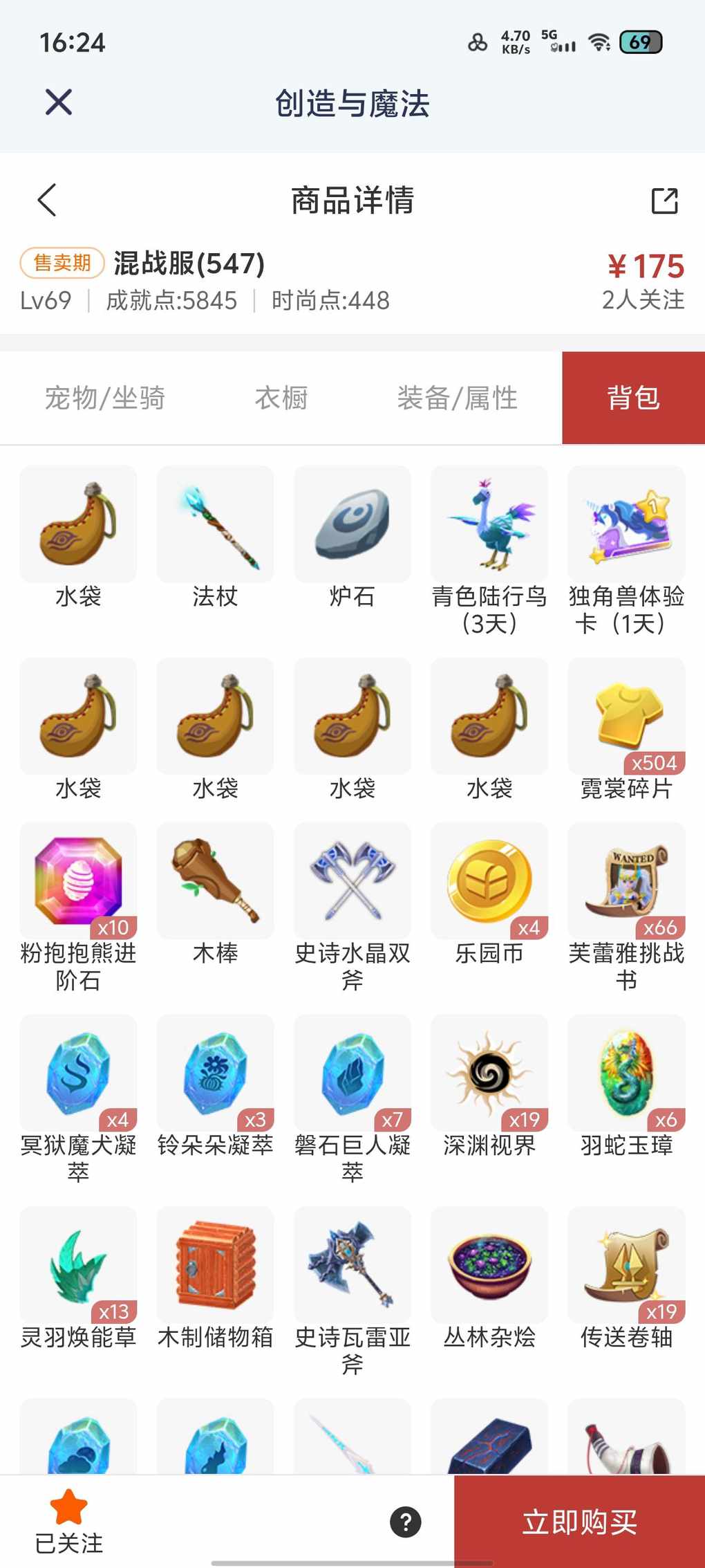The width and height of the screenshot is (705, 1568).
Task: View the 装备/属性 tab
Action: point(457,398)
